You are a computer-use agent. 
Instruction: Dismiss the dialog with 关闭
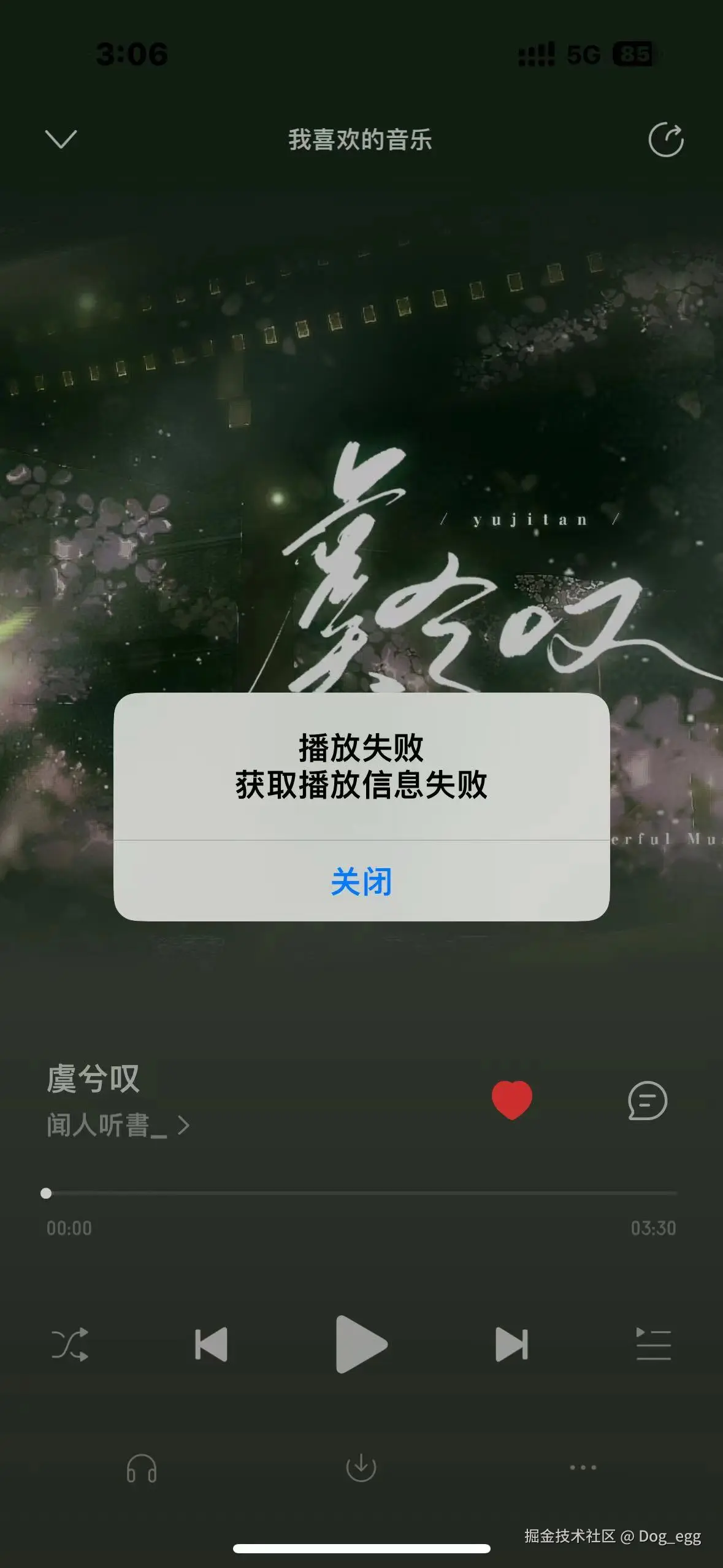tap(361, 882)
